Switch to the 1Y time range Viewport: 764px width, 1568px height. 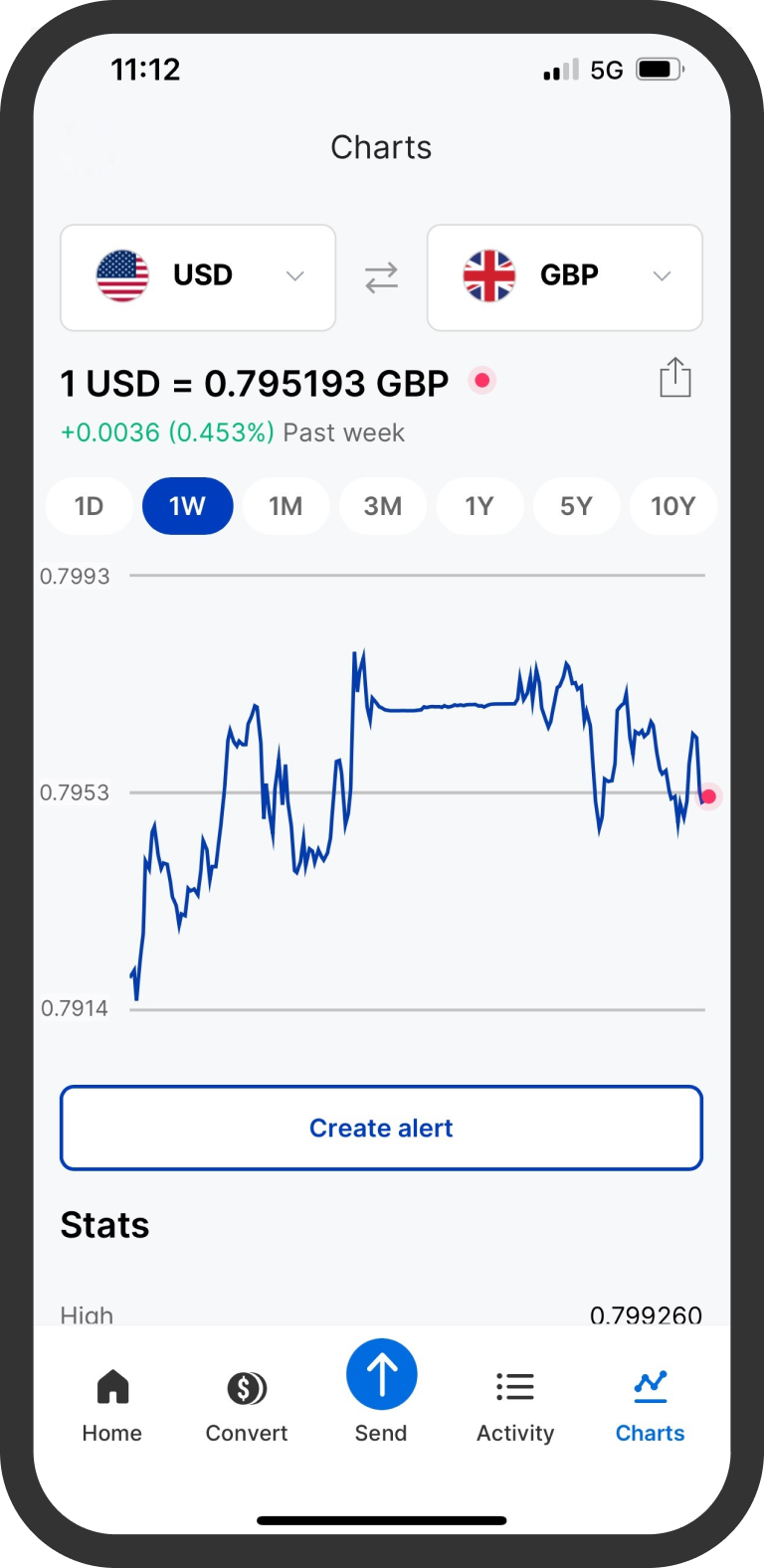pos(479,506)
